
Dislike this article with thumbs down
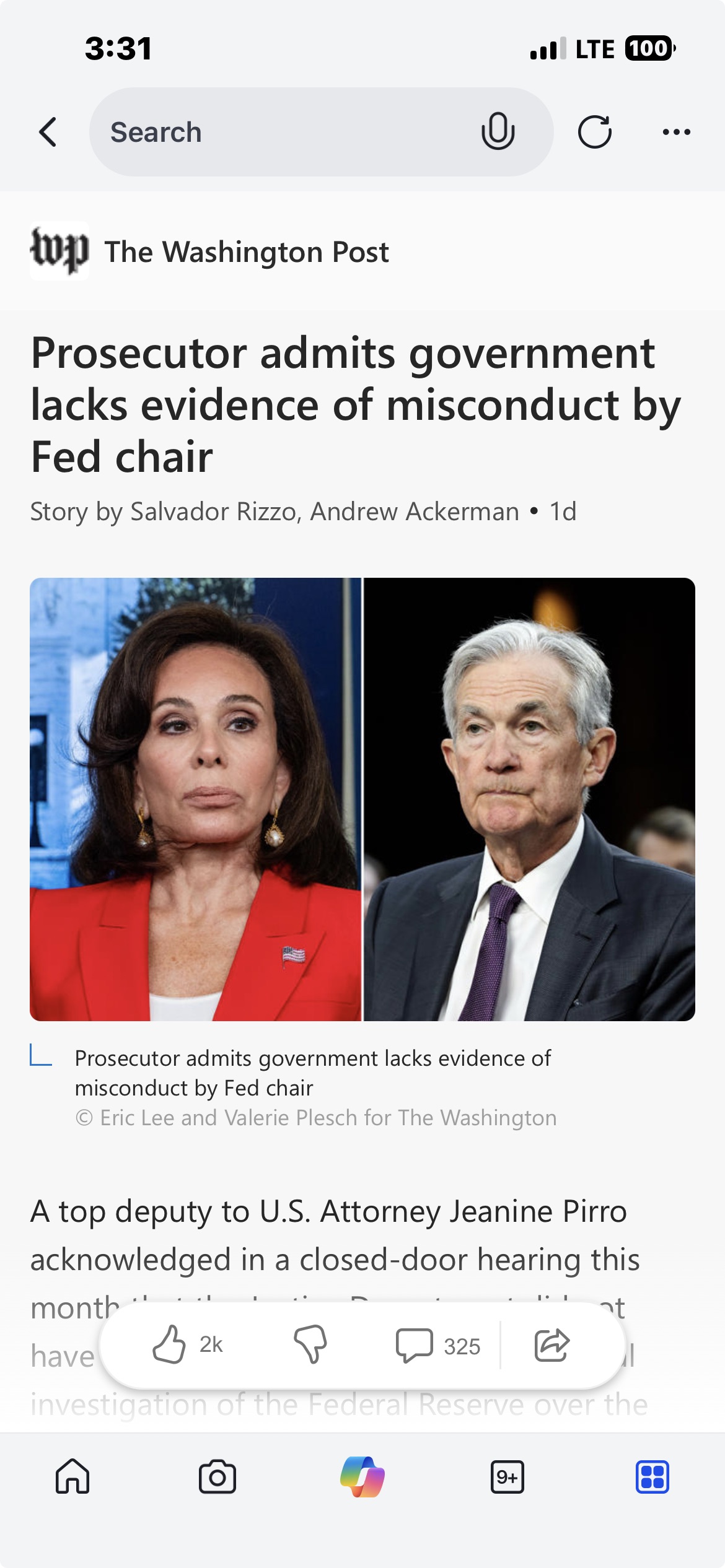click(310, 1344)
